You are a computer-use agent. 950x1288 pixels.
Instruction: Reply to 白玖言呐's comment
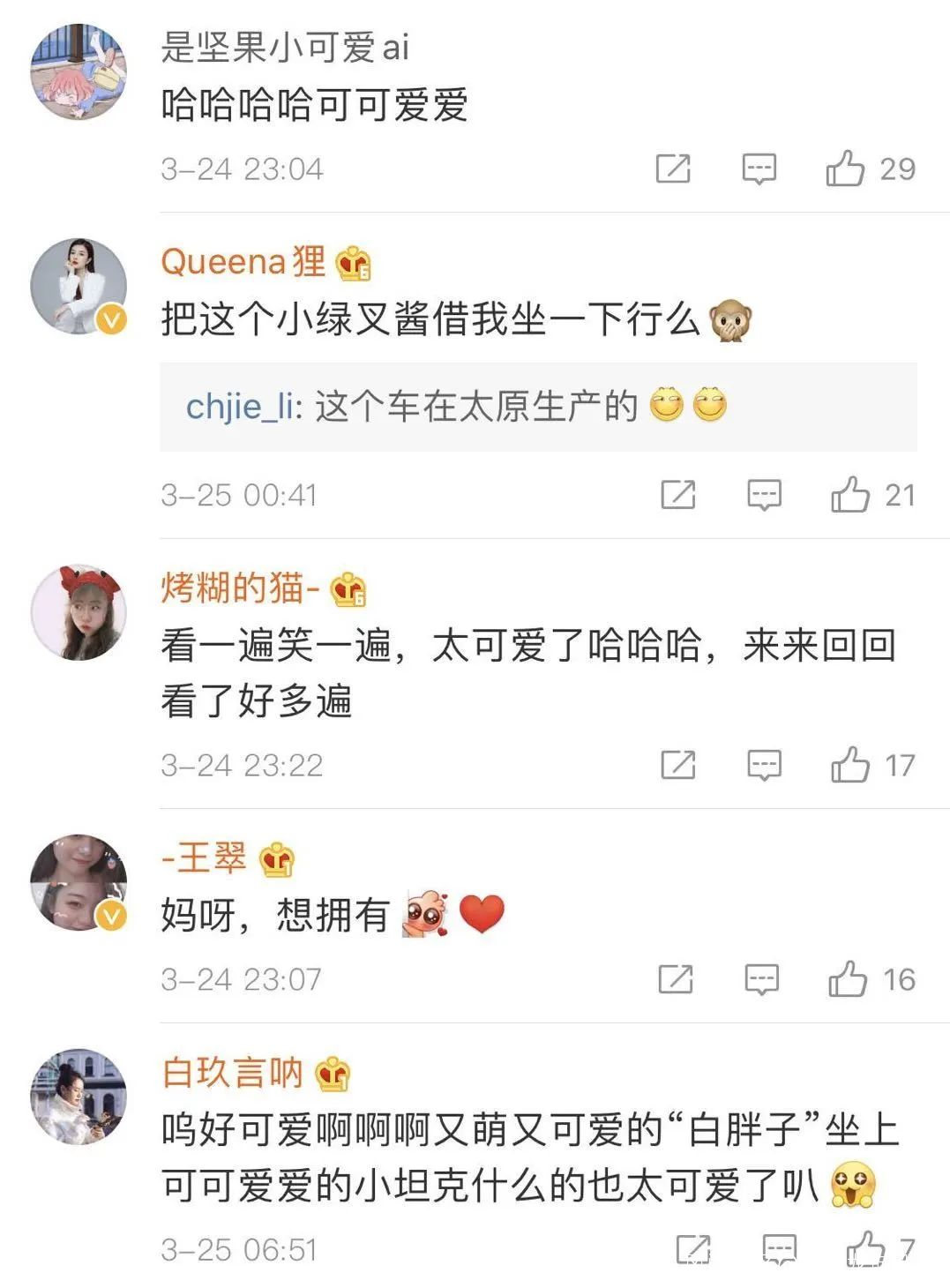[779, 1249]
